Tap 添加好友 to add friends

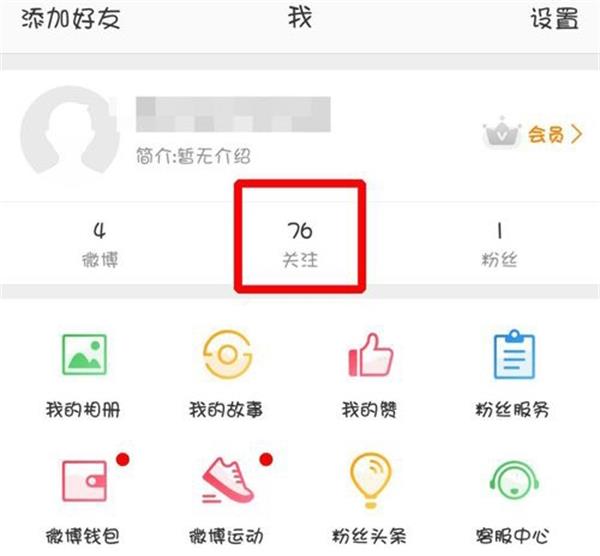[x=70, y=19]
